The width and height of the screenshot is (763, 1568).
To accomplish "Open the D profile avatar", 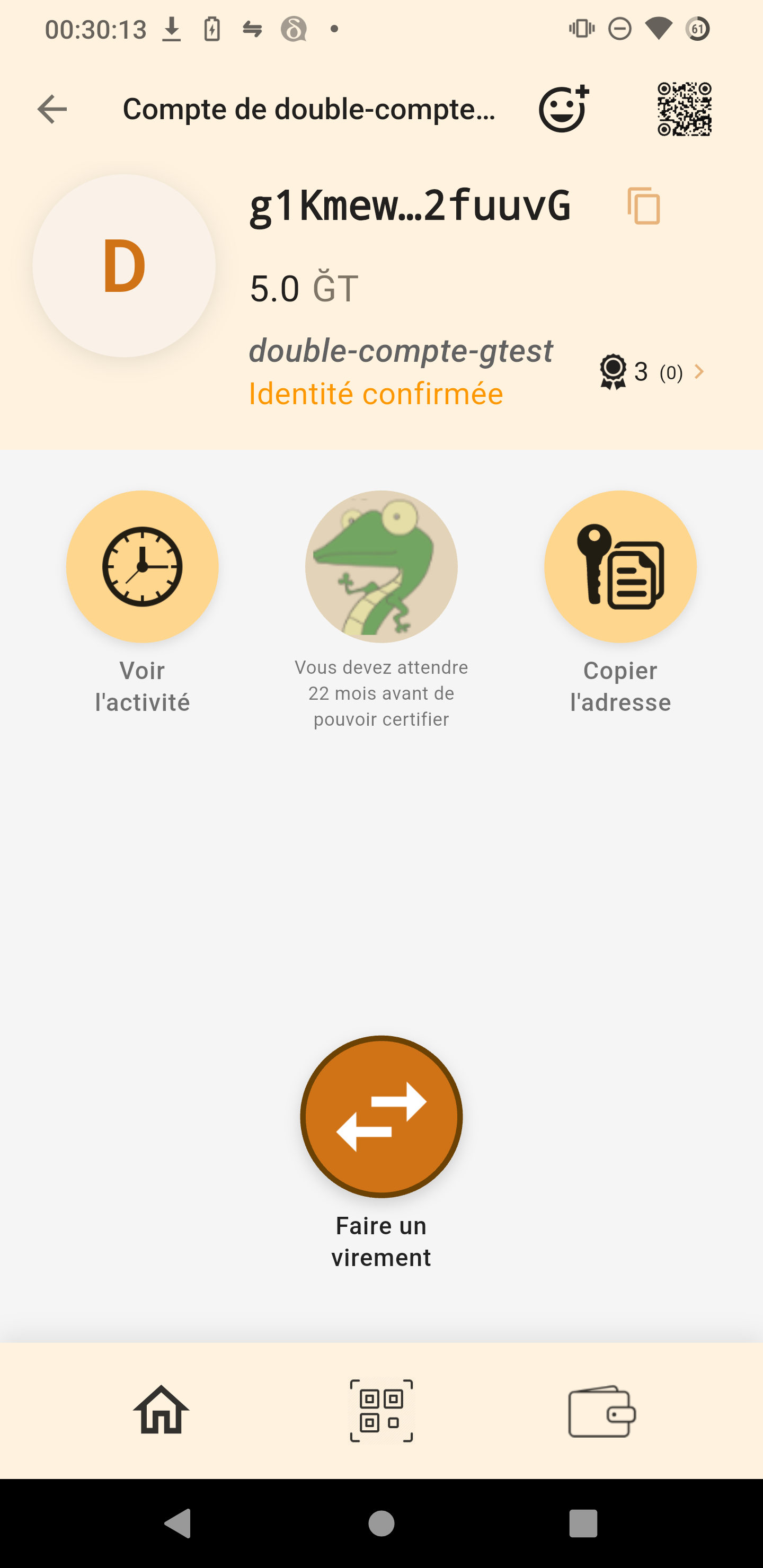I will [124, 266].
